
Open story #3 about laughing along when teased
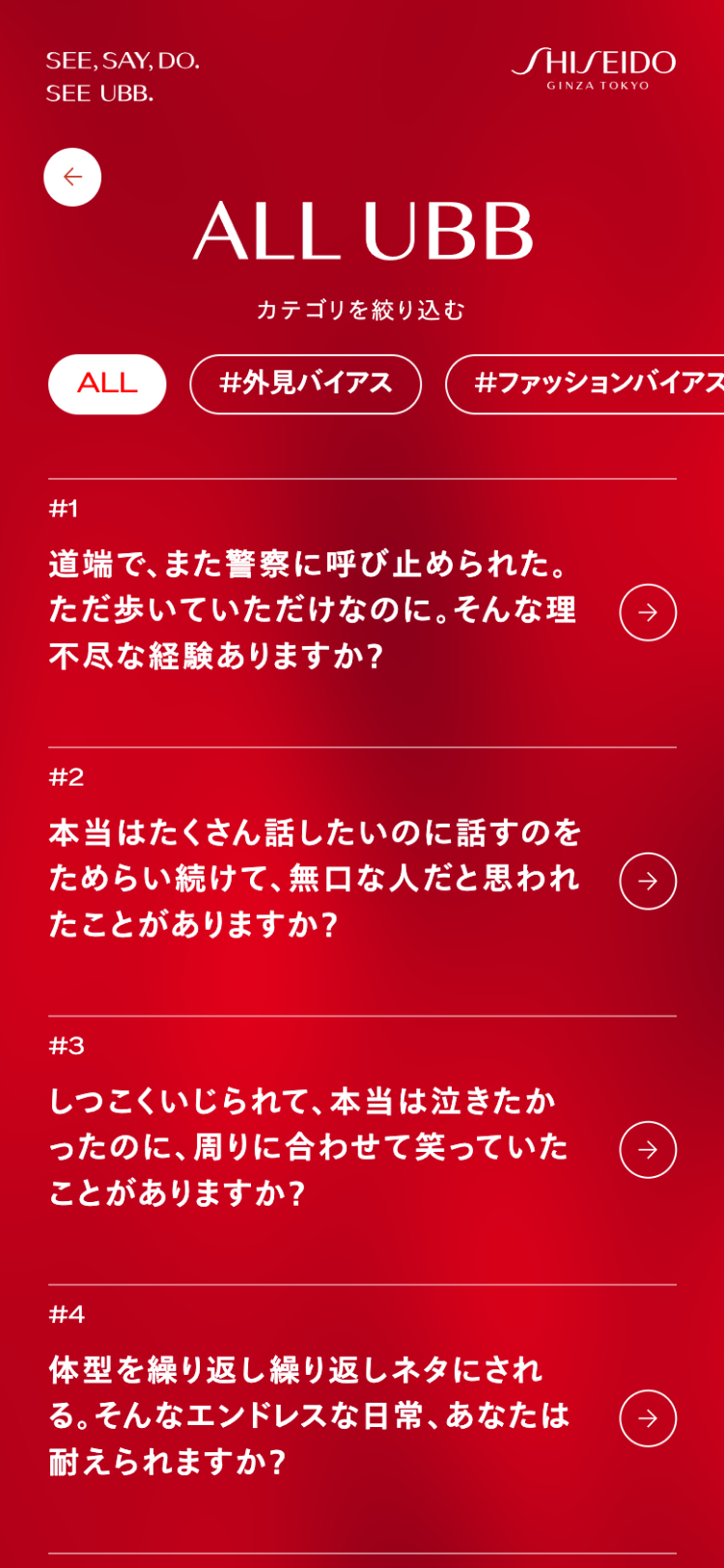[x=647, y=1149]
